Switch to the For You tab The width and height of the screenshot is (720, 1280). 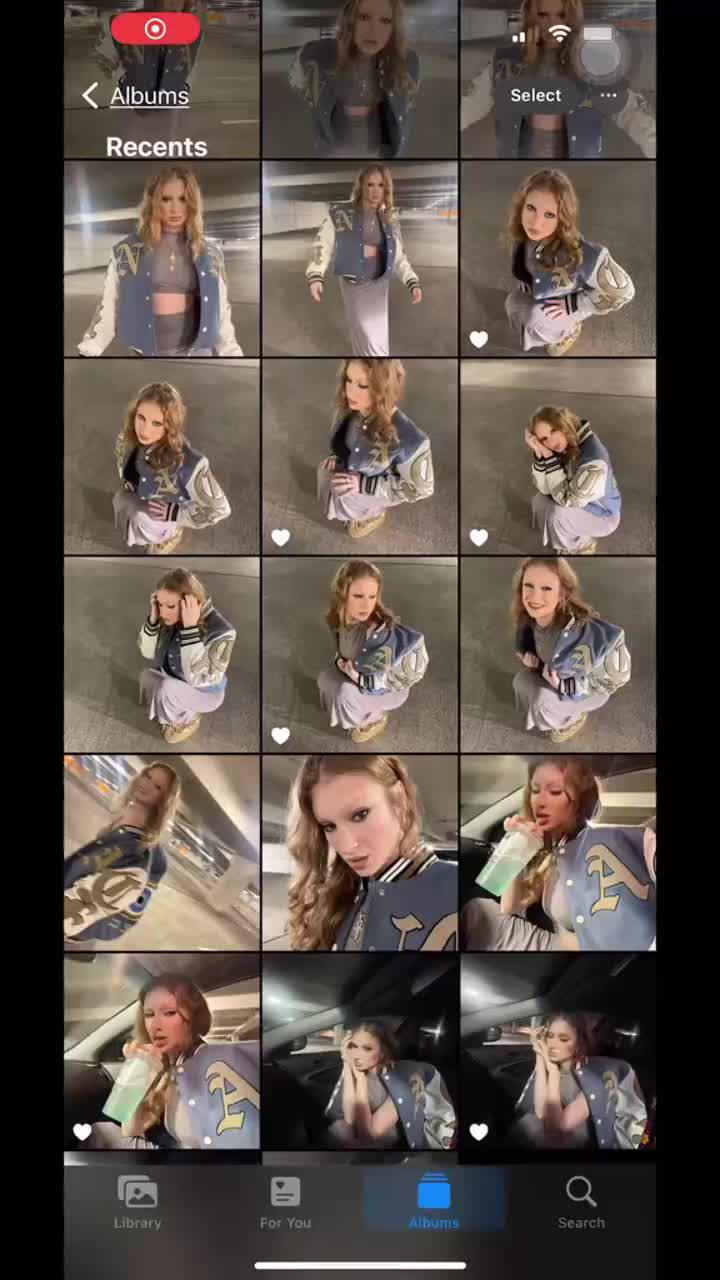point(285,1202)
